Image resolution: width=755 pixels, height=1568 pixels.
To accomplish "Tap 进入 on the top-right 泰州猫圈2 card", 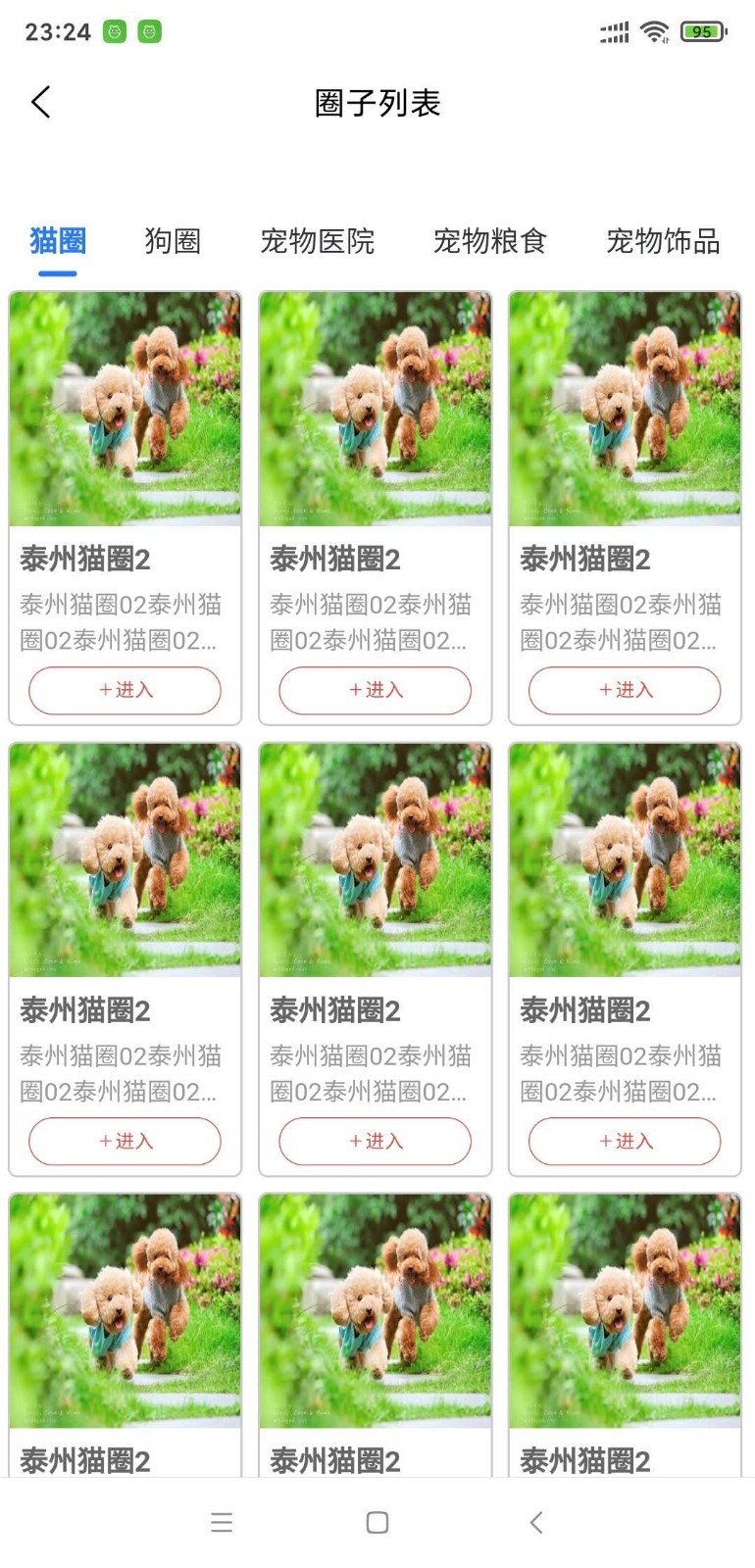I will tap(625, 690).
